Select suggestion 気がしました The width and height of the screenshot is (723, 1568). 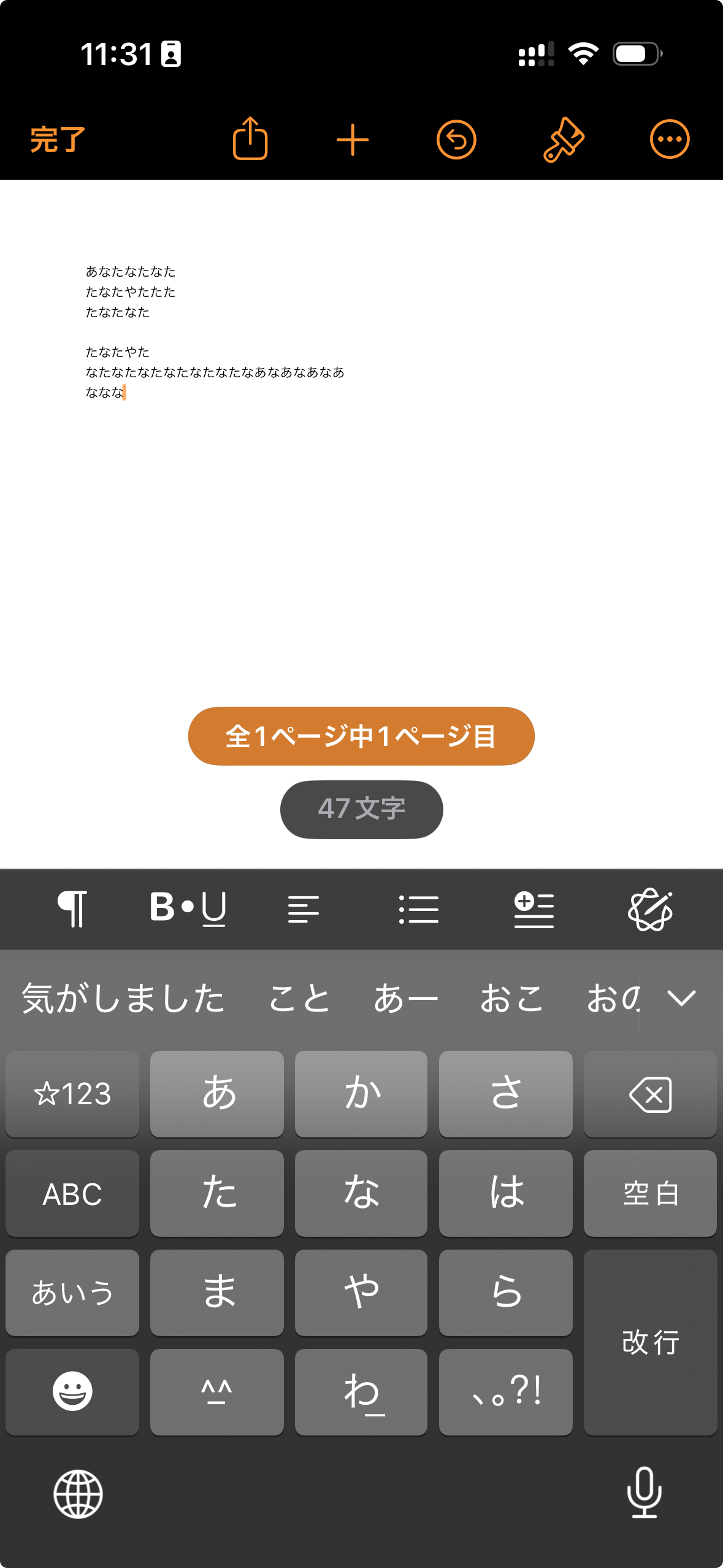point(123,998)
